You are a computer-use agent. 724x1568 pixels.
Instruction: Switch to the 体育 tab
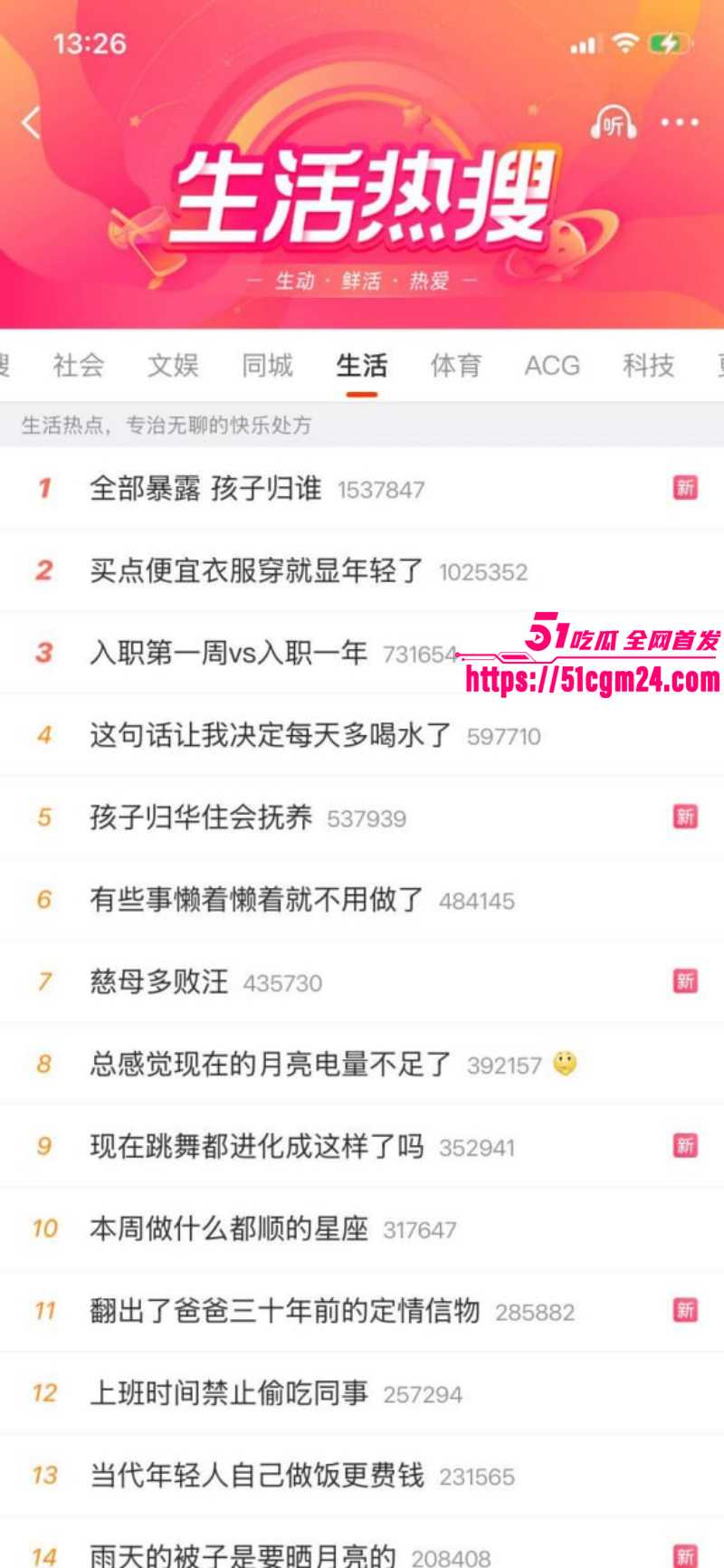click(x=455, y=366)
